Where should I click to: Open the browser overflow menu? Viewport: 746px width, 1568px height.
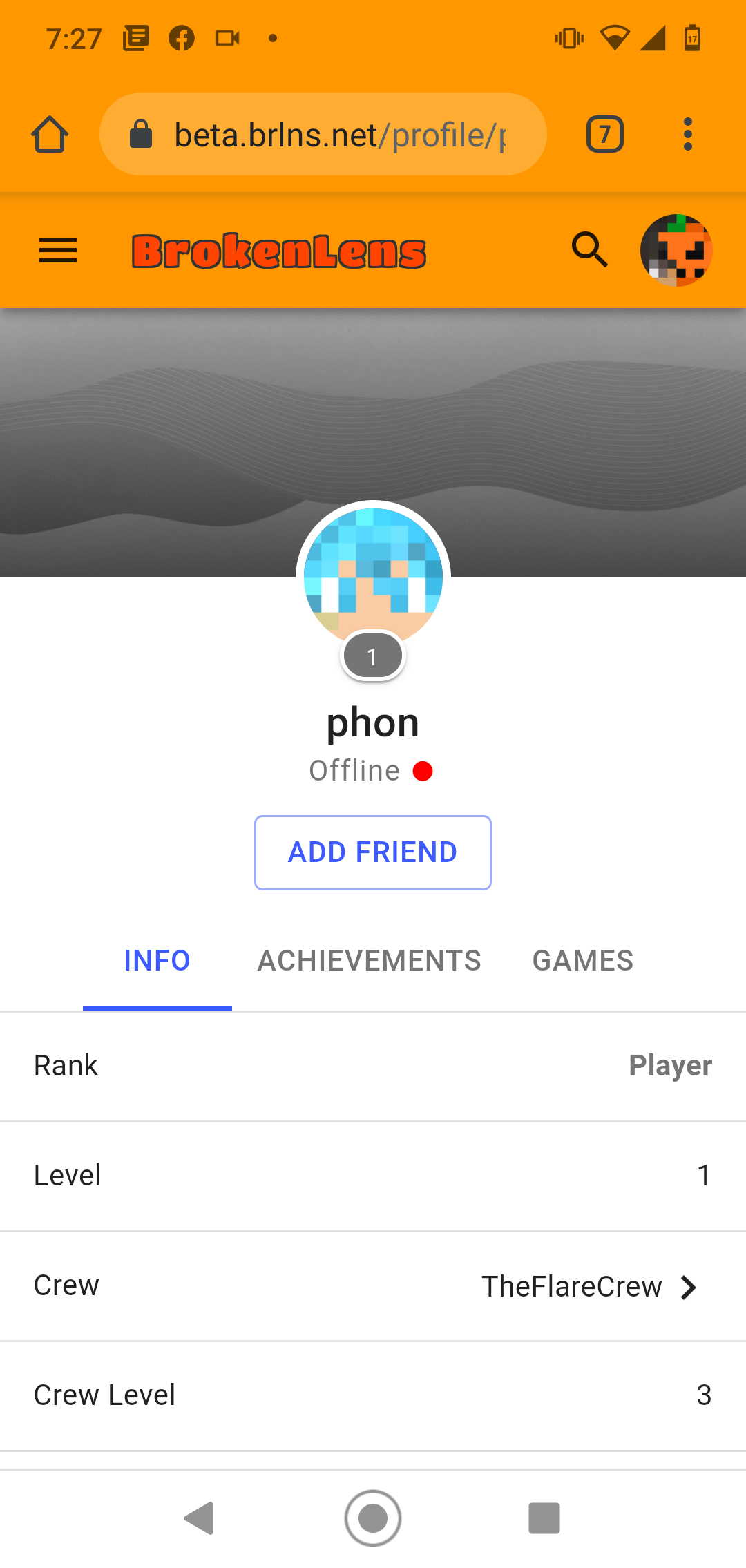pyautogui.click(x=687, y=134)
